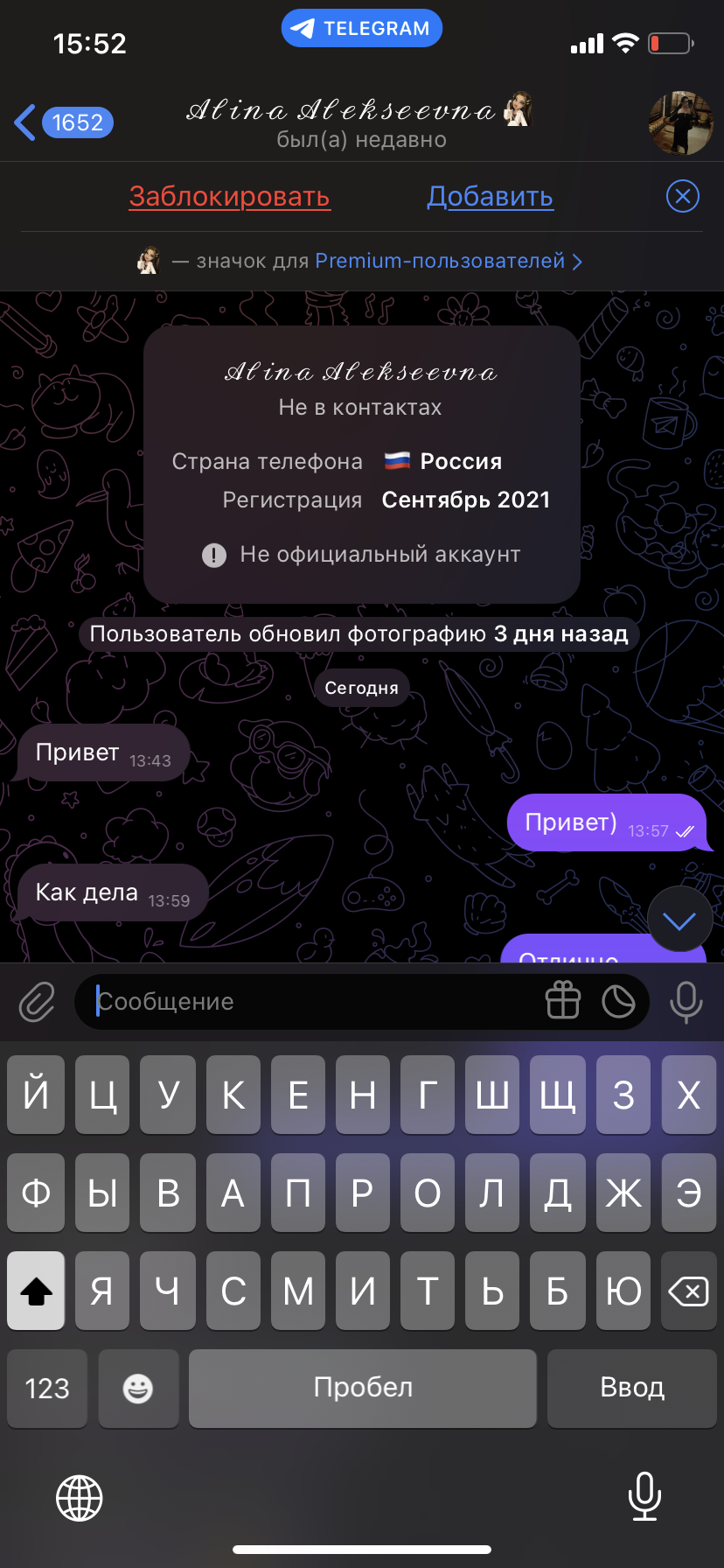Screen dimensions: 724x1568
Task: Open the attachment paperclip menu
Action: [x=37, y=1002]
